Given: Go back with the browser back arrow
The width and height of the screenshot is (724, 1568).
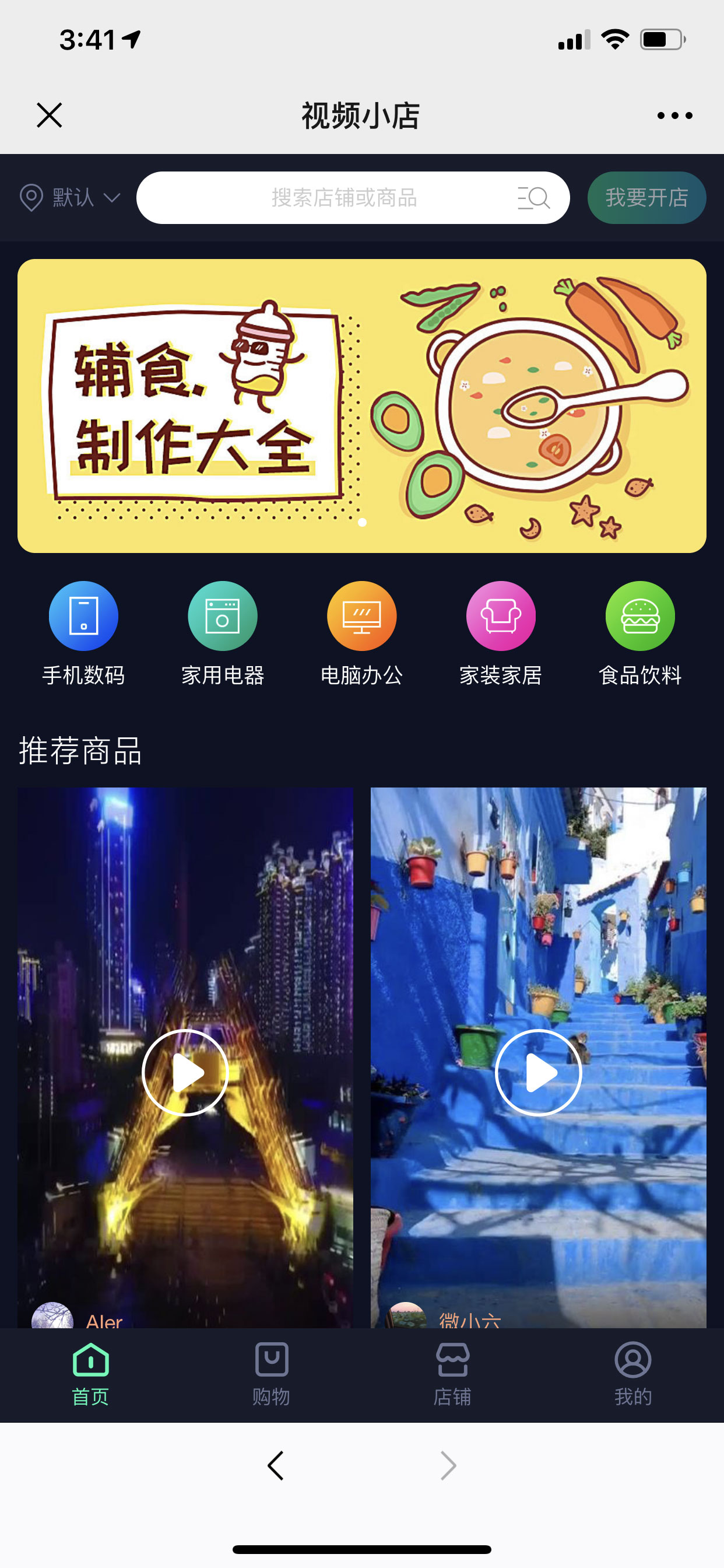Looking at the screenshot, I should 276,1465.
